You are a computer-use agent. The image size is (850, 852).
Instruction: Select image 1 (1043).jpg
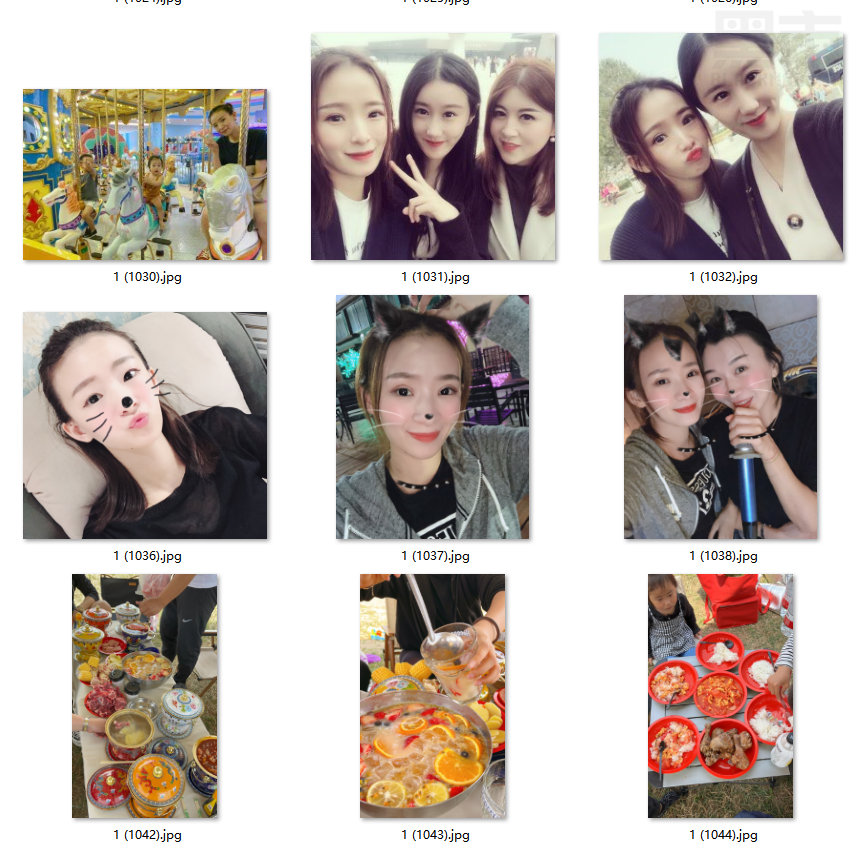[433, 696]
